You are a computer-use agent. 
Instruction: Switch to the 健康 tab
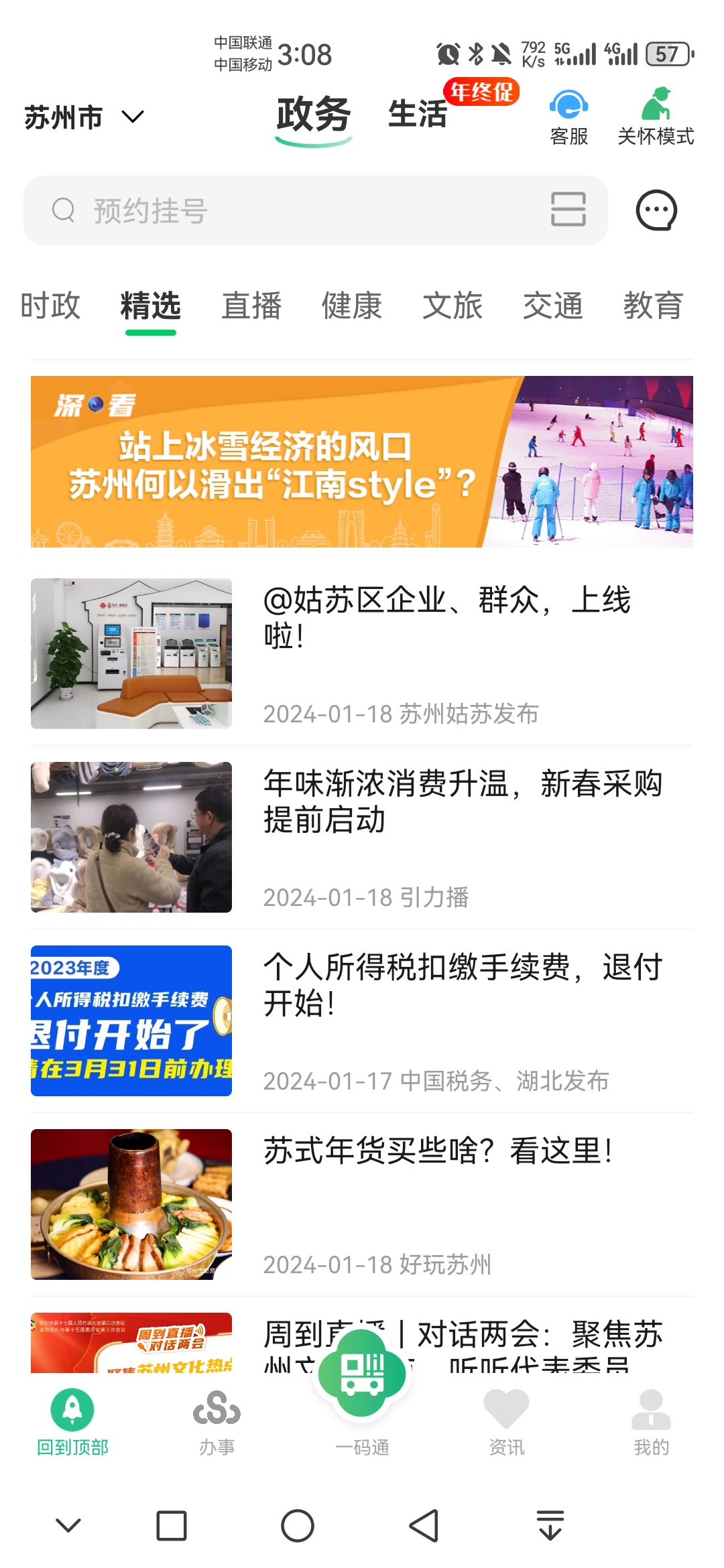point(352,306)
